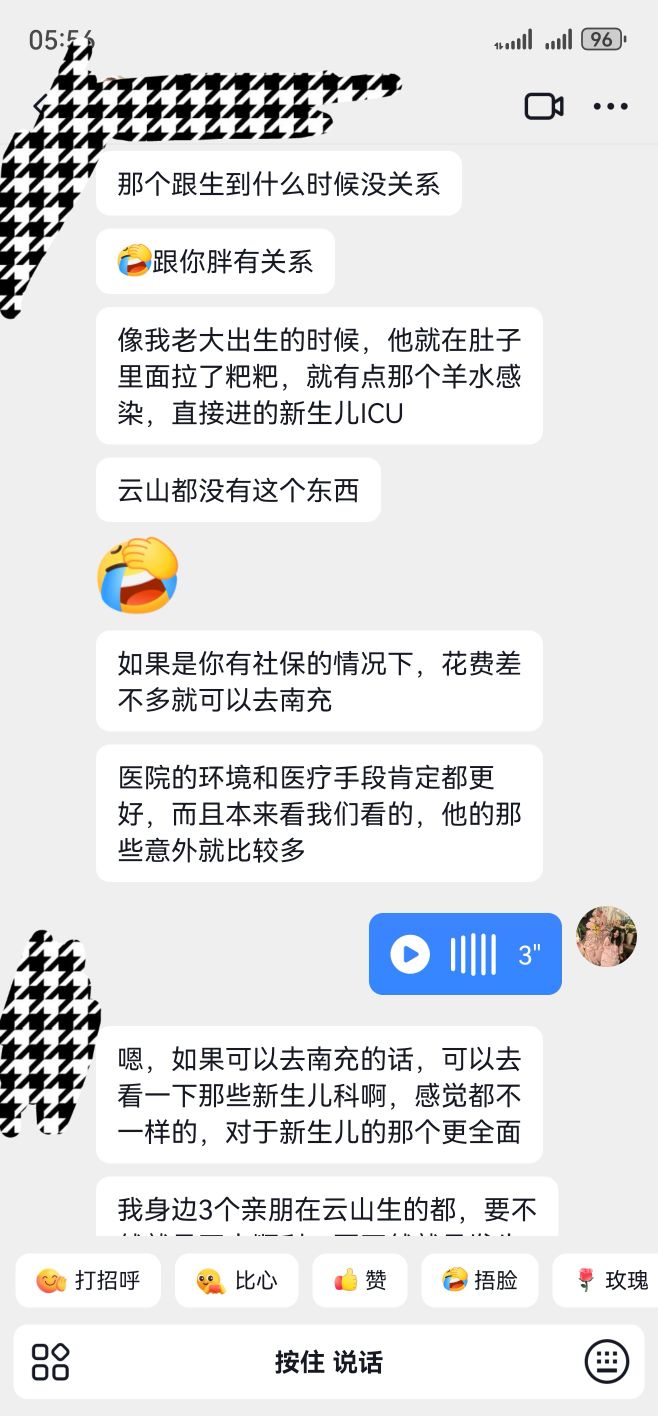Send the 玫瑰 rose reaction
This screenshot has width=658, height=1416.
[x=612, y=1280]
